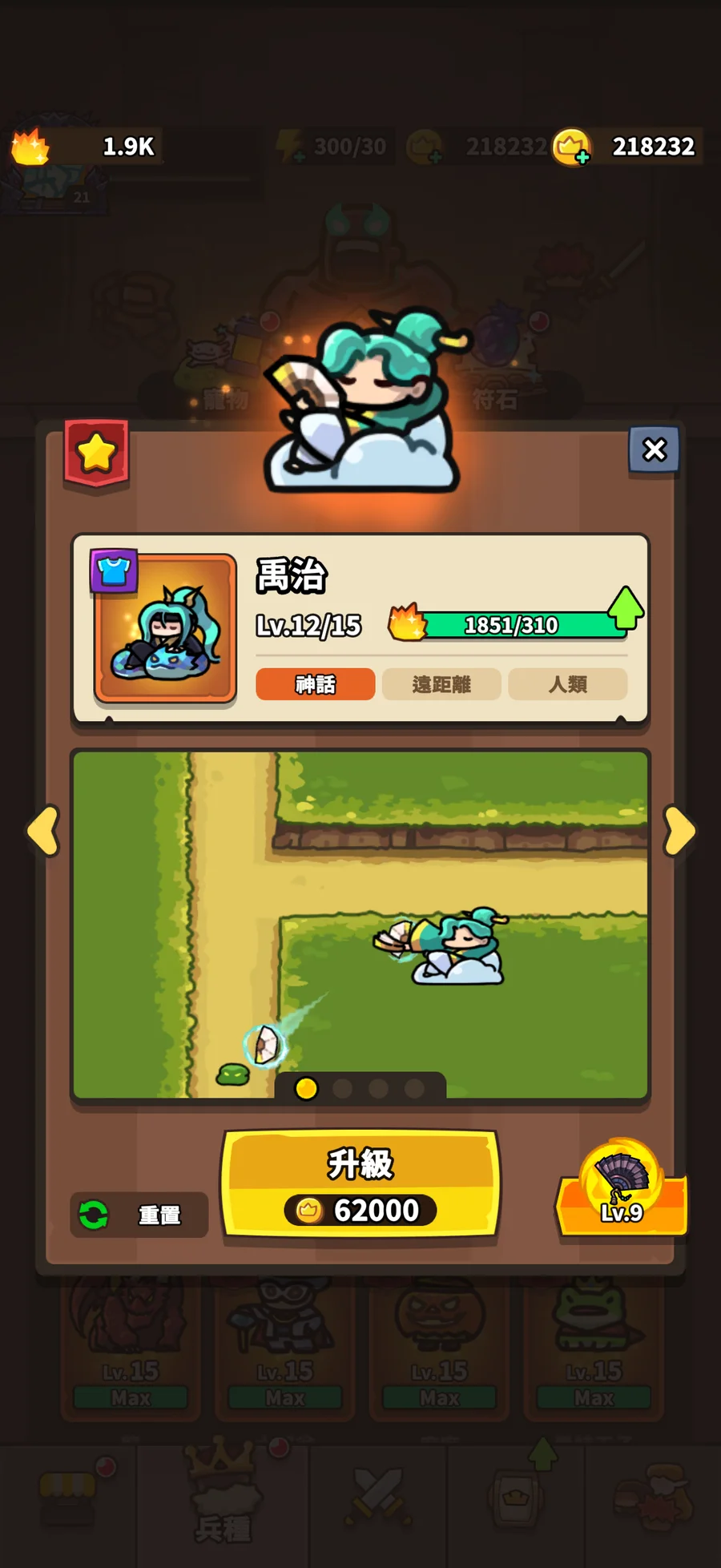The width and height of the screenshot is (721, 1568).
Task: Select the second preview page dot
Action: 342,1088
